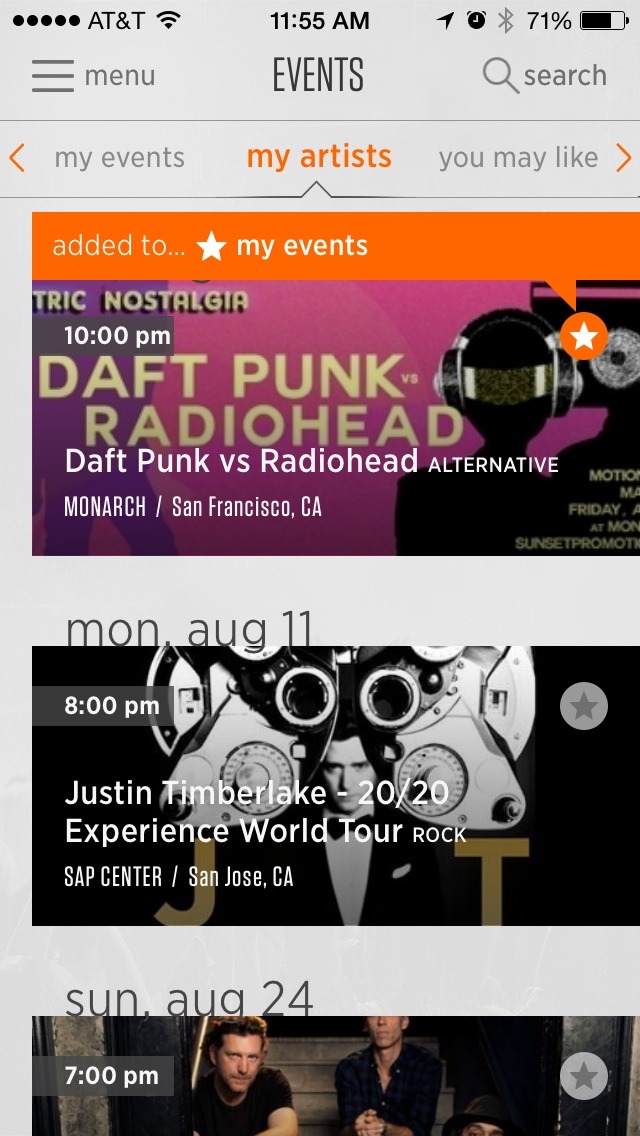Unstar the Daft Punk vs Radiohead event

[x=584, y=336]
